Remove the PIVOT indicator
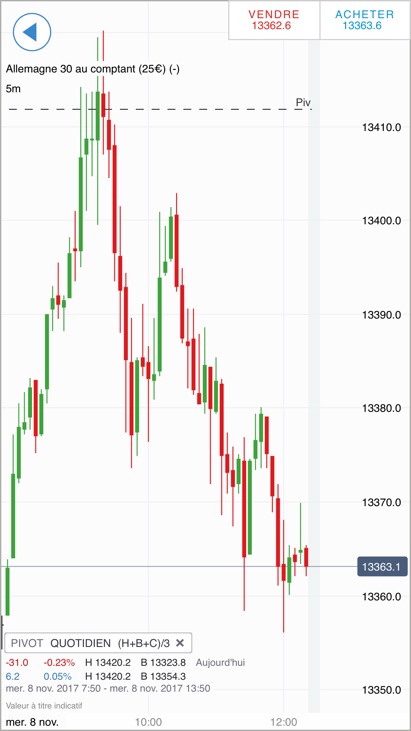Image resolution: width=411 pixels, height=731 pixels. 180,643
